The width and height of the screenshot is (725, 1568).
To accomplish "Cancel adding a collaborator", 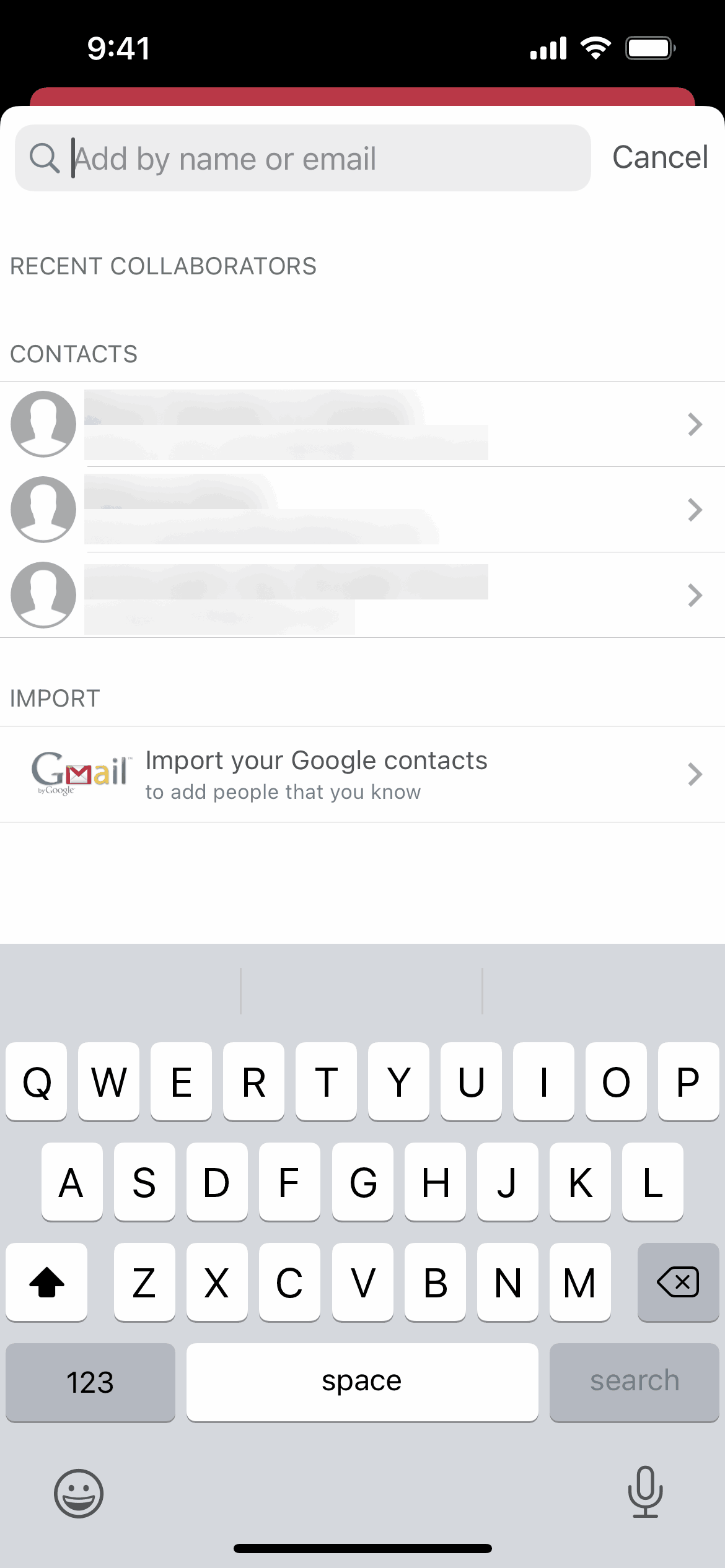I will click(659, 157).
